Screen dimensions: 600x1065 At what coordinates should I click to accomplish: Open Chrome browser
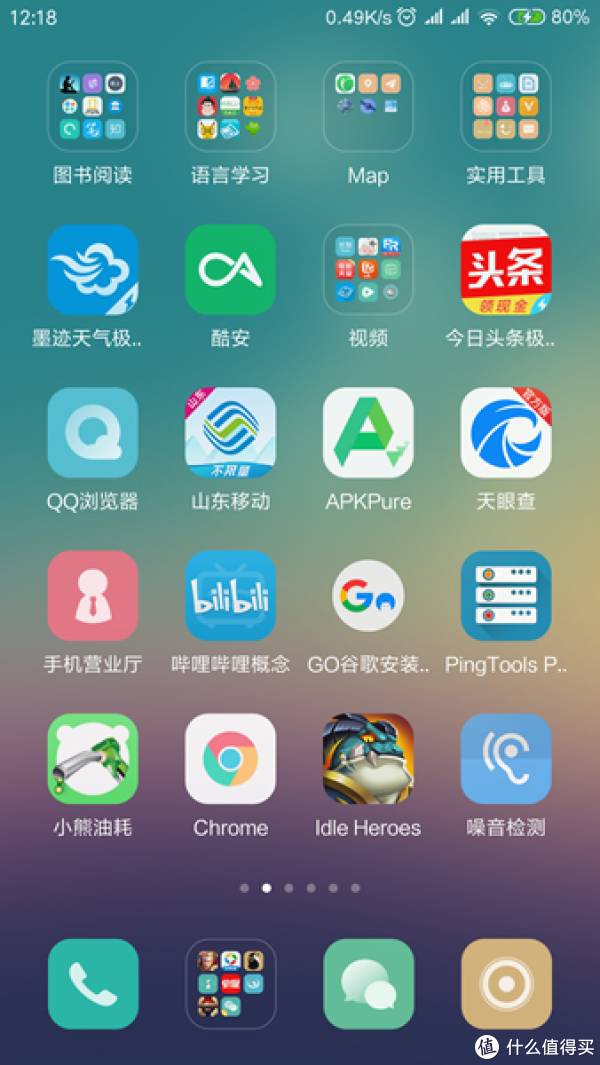coord(230,759)
